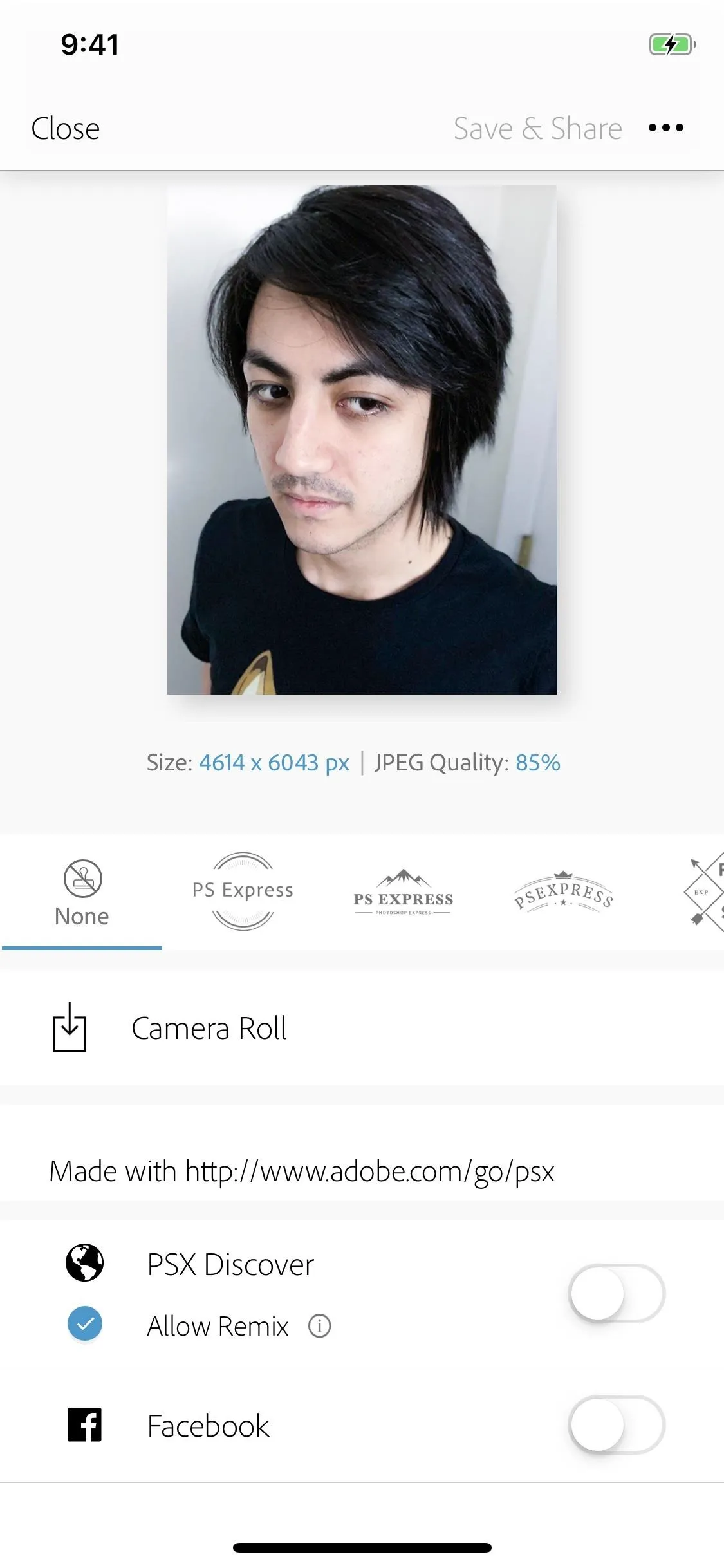Viewport: 724px width, 1568px height.
Task: Pick the mountain PS EXPRESS watermark
Action: click(404, 892)
